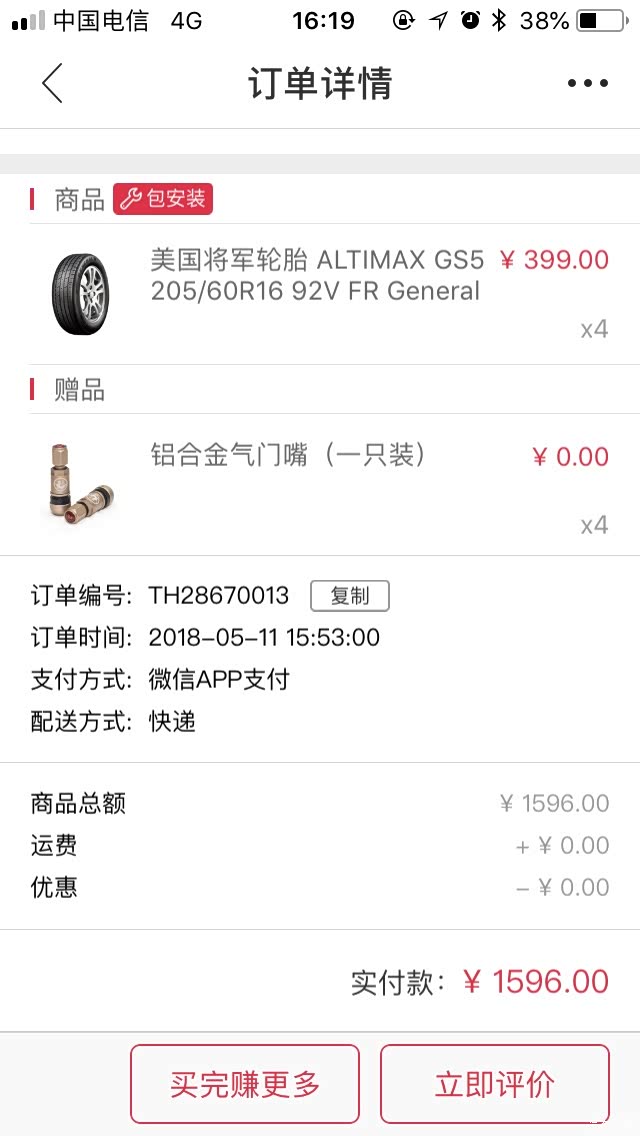Open the three-dot more options menu
Screen dimensions: 640x1136
[x=587, y=83]
